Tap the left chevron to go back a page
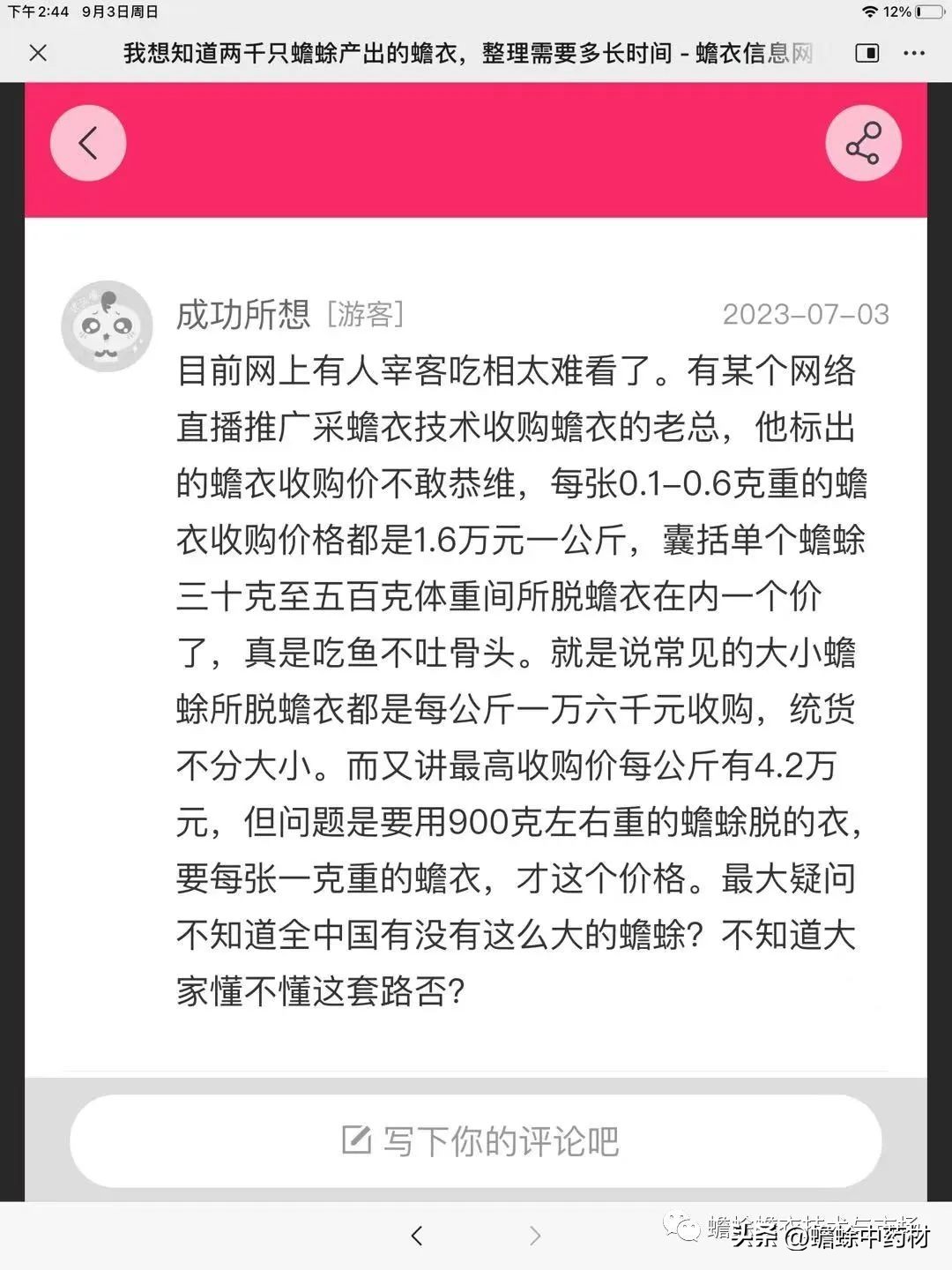The width and height of the screenshot is (952, 1270). pos(417,1236)
